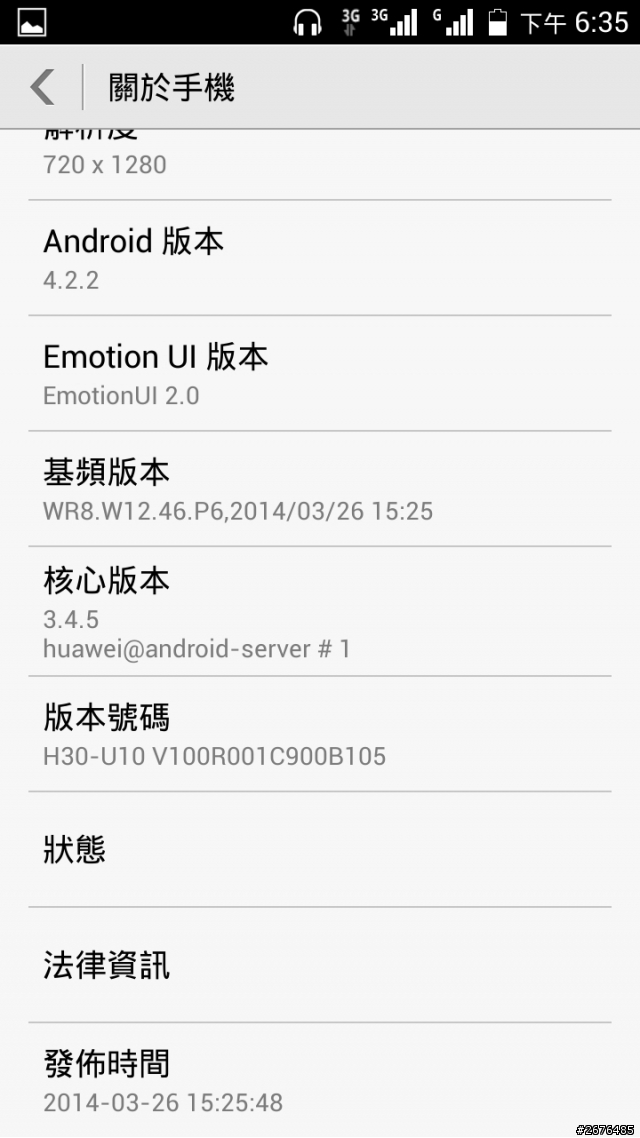Viewport: 640px width, 1138px height.
Task: Tap the 版本號碼 build number row
Action: [x=320, y=734]
